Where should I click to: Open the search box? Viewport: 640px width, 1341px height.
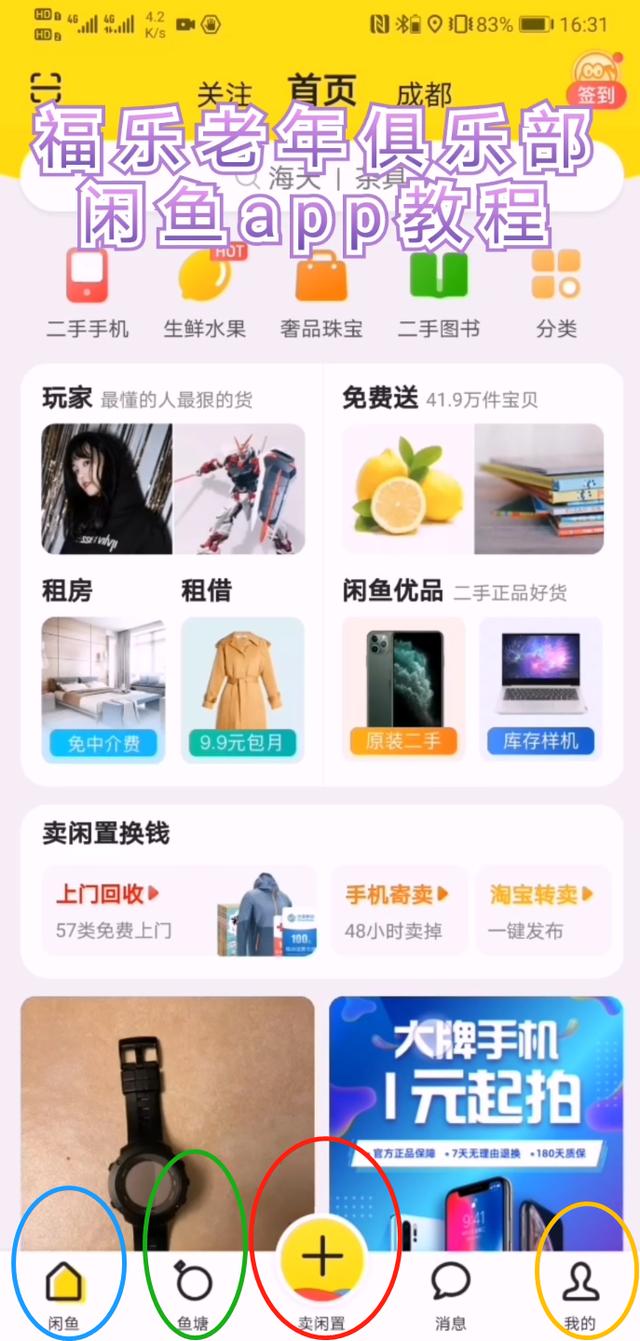[320, 180]
